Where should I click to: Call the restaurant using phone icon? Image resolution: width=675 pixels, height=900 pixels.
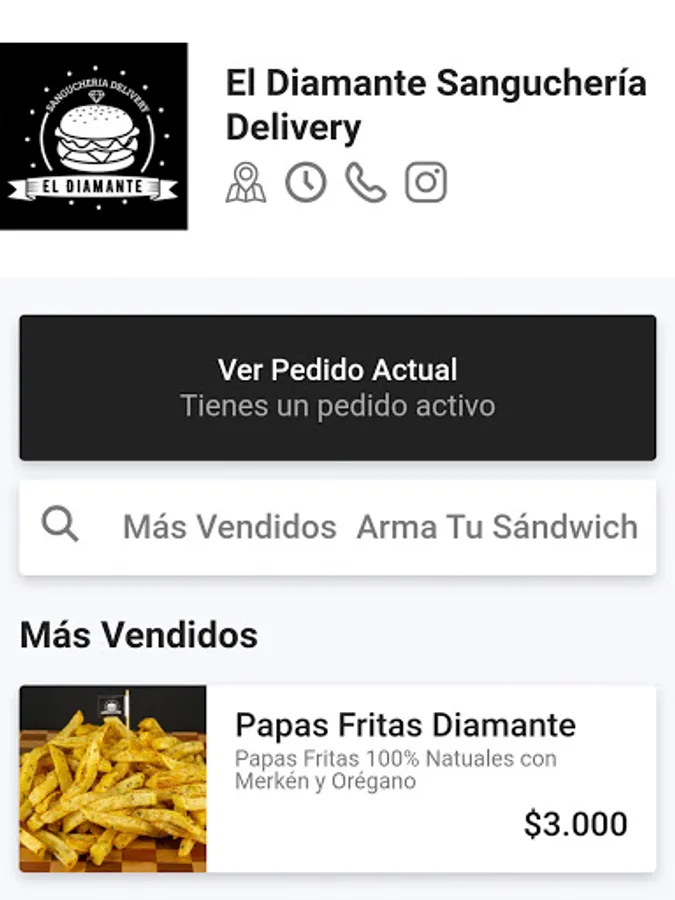pyautogui.click(x=365, y=183)
